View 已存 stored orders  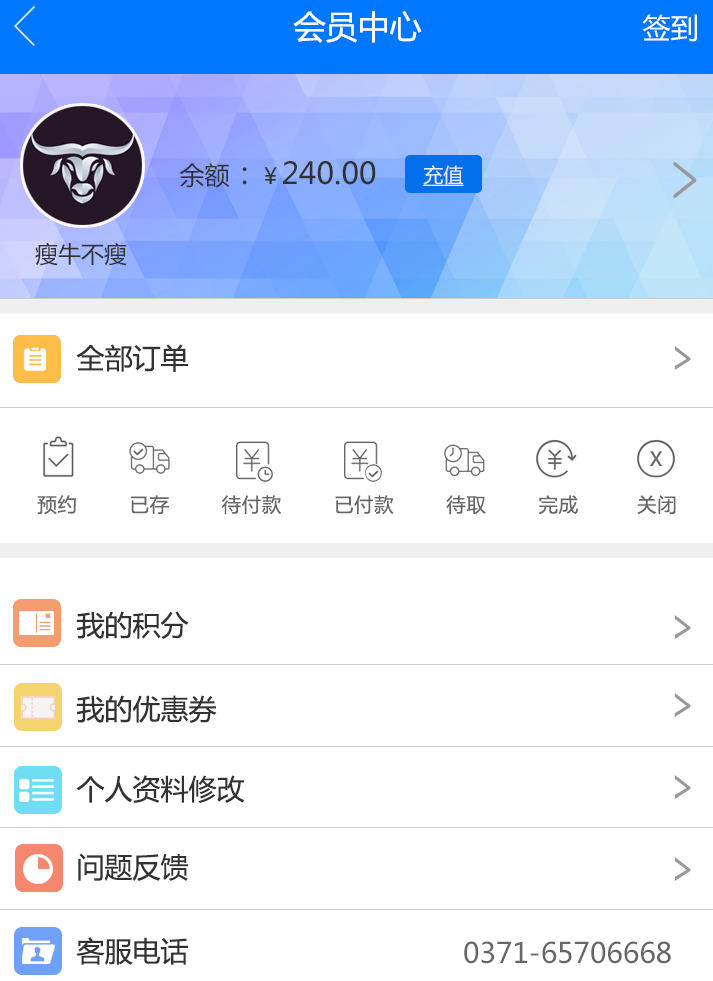(149, 477)
